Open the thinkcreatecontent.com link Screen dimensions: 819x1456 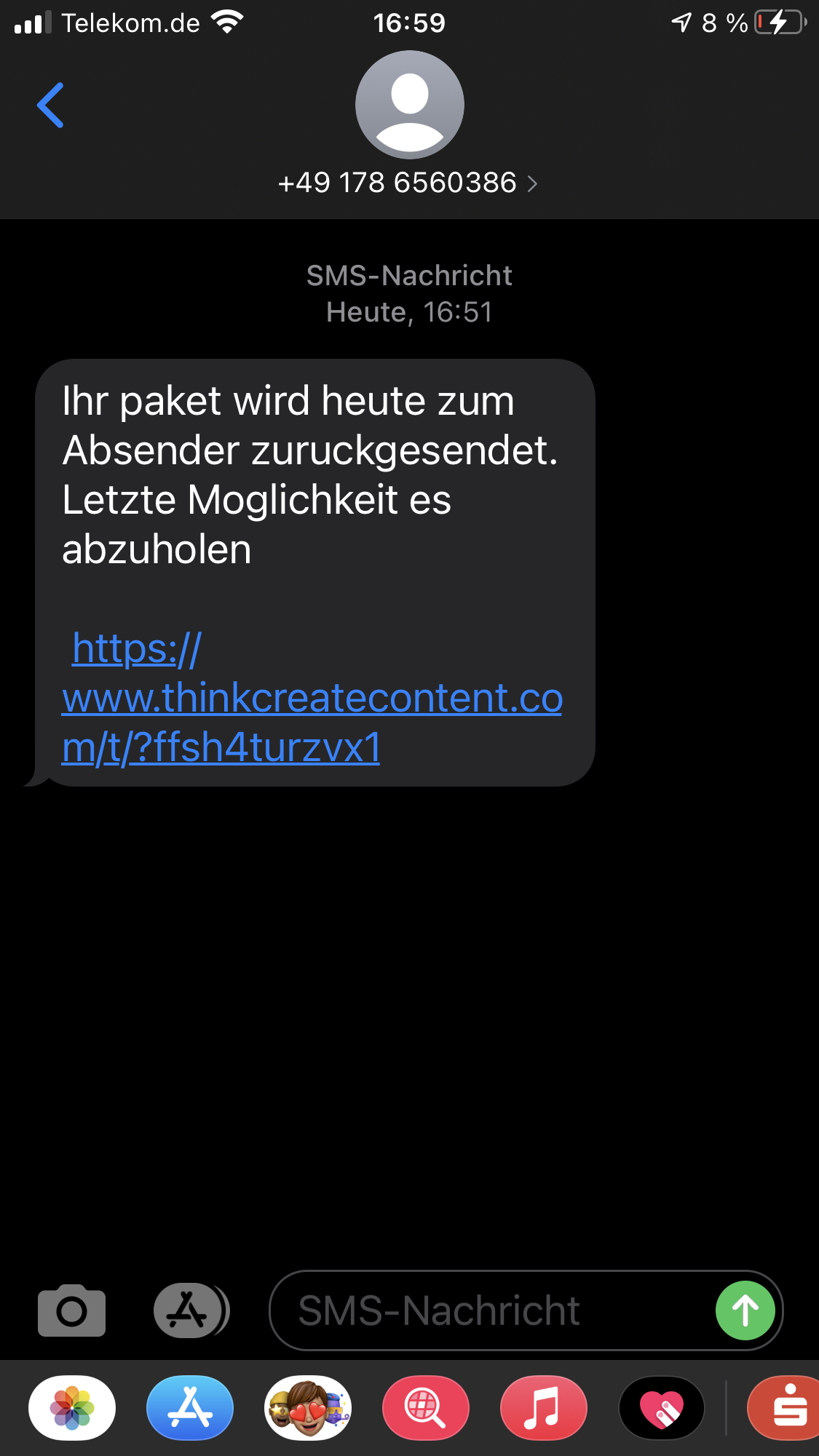pyautogui.click(x=312, y=698)
